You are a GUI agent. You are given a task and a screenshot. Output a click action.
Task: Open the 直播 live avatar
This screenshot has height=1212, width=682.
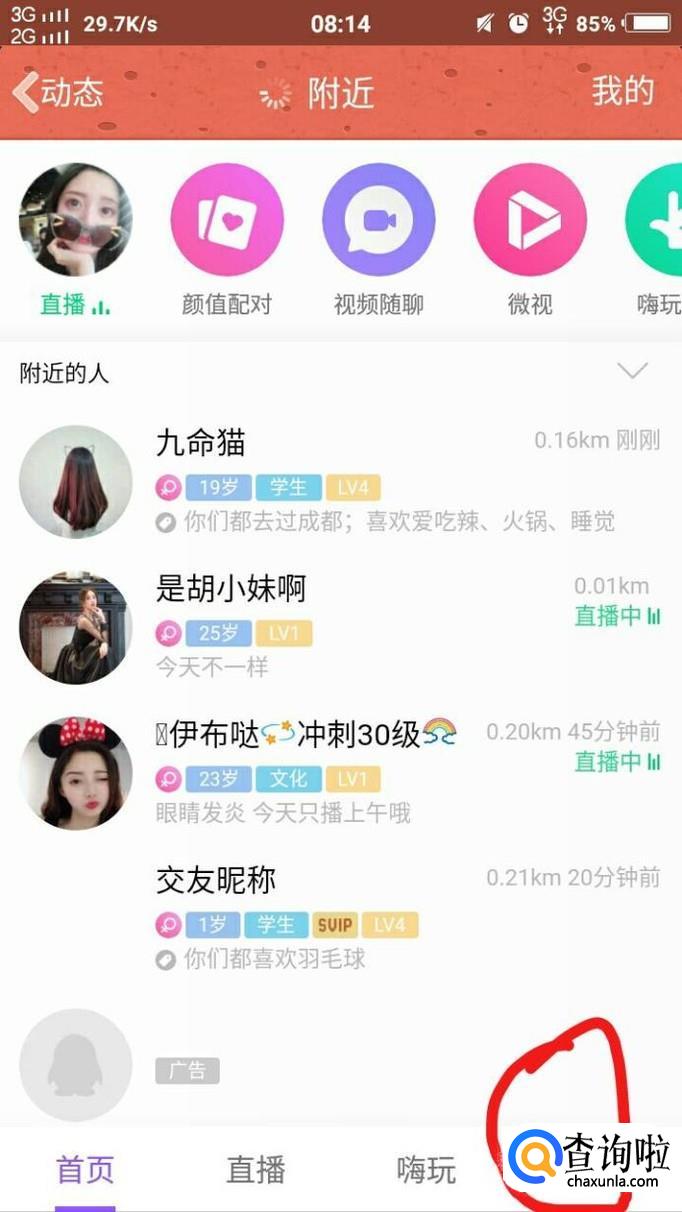[76, 220]
